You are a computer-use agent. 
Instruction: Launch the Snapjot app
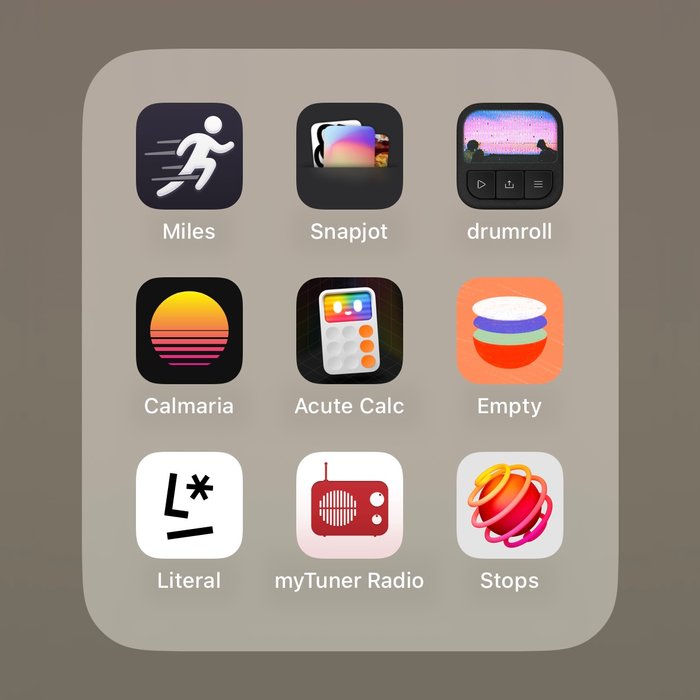(x=349, y=156)
